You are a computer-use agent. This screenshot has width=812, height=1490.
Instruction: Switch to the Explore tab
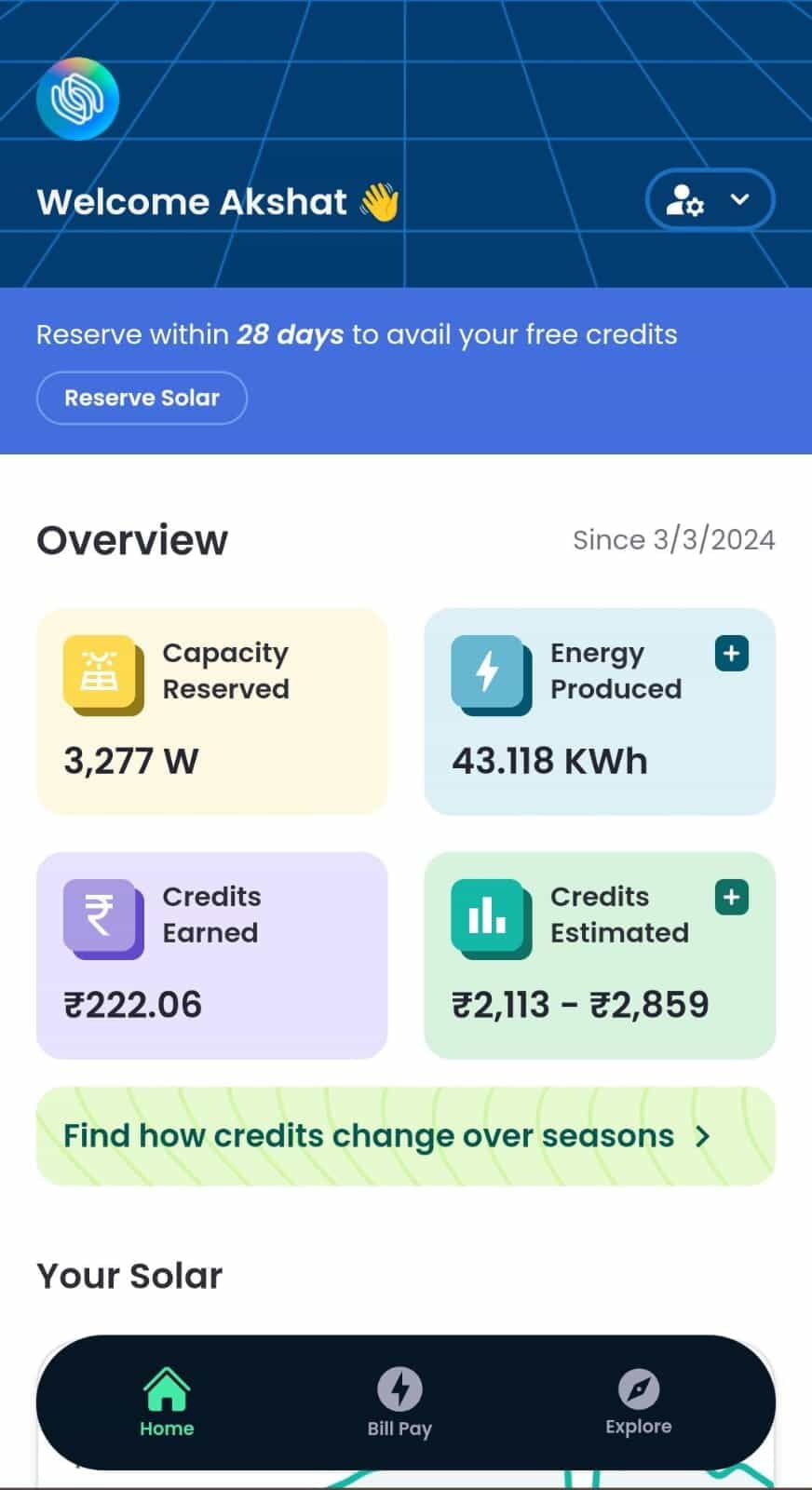pos(638,1402)
